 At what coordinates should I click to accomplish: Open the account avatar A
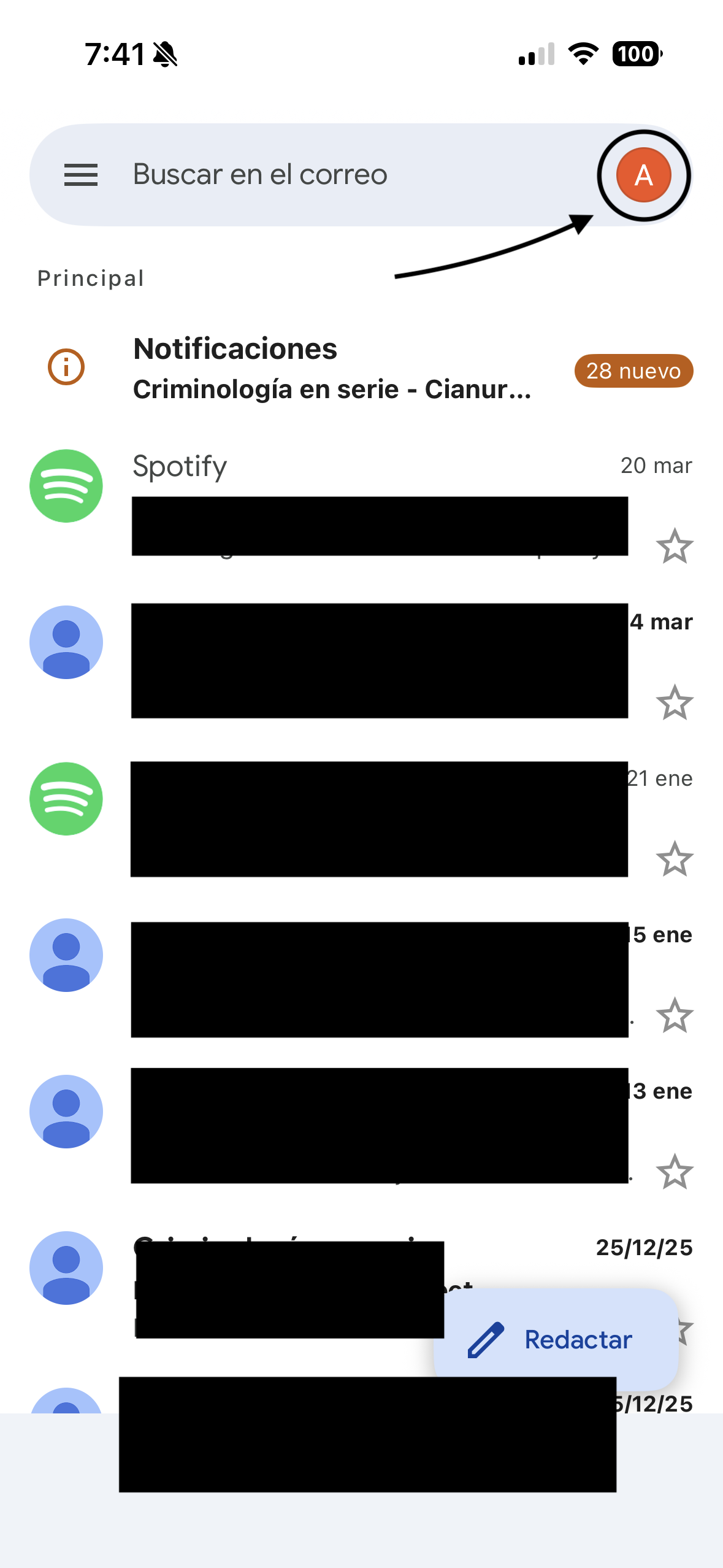[643, 175]
